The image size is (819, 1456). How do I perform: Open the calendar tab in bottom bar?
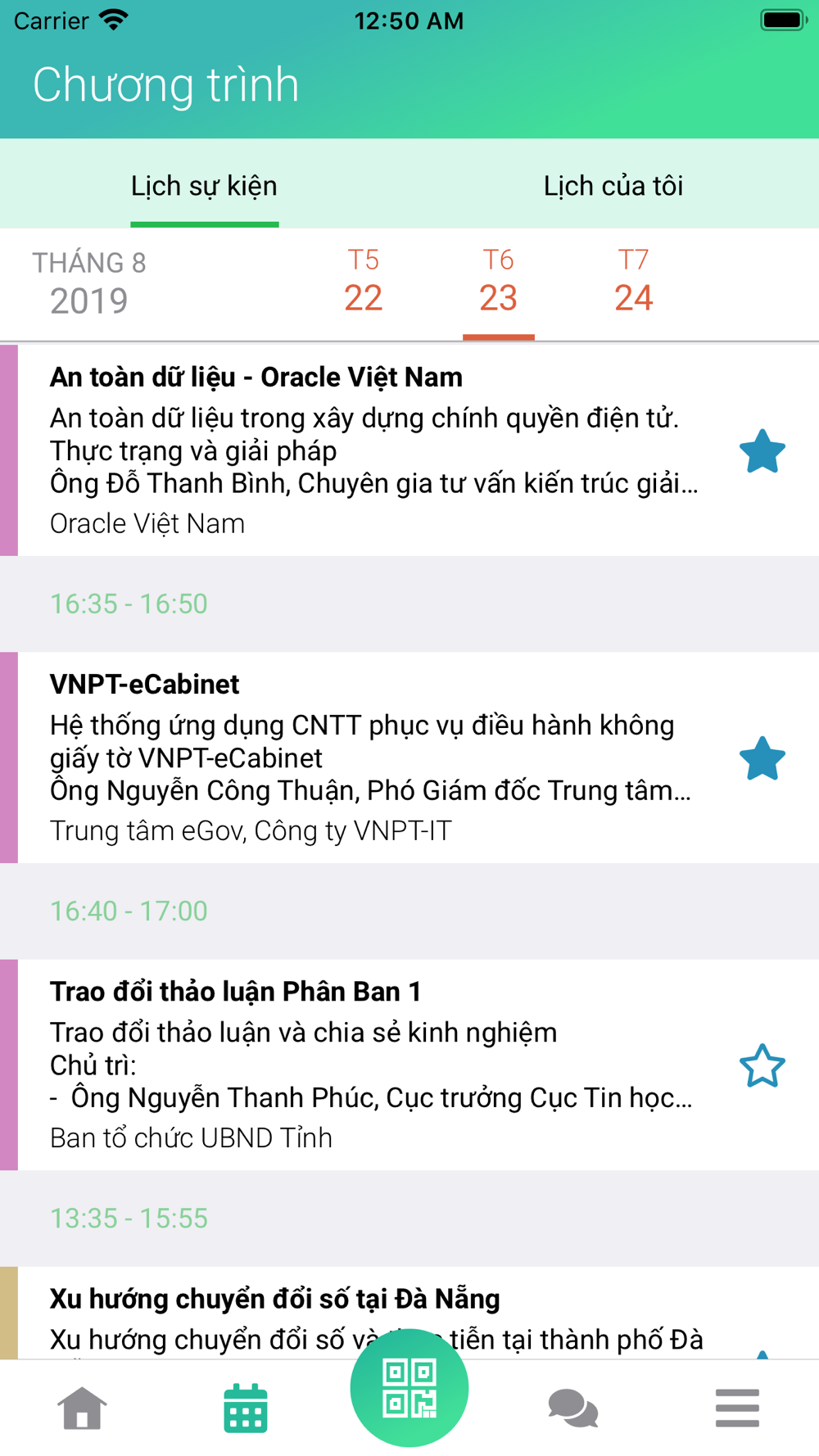point(246,1409)
